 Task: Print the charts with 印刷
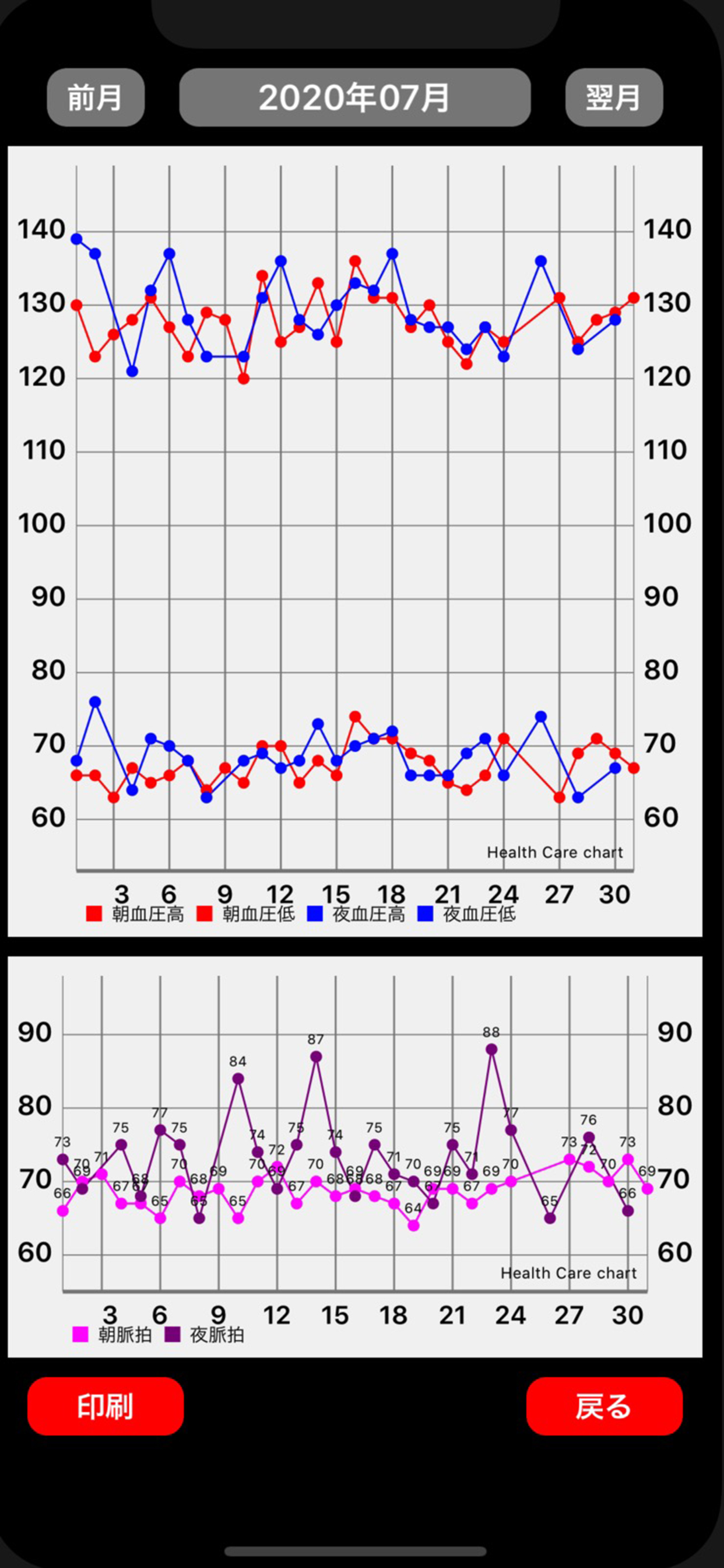click(x=106, y=1406)
